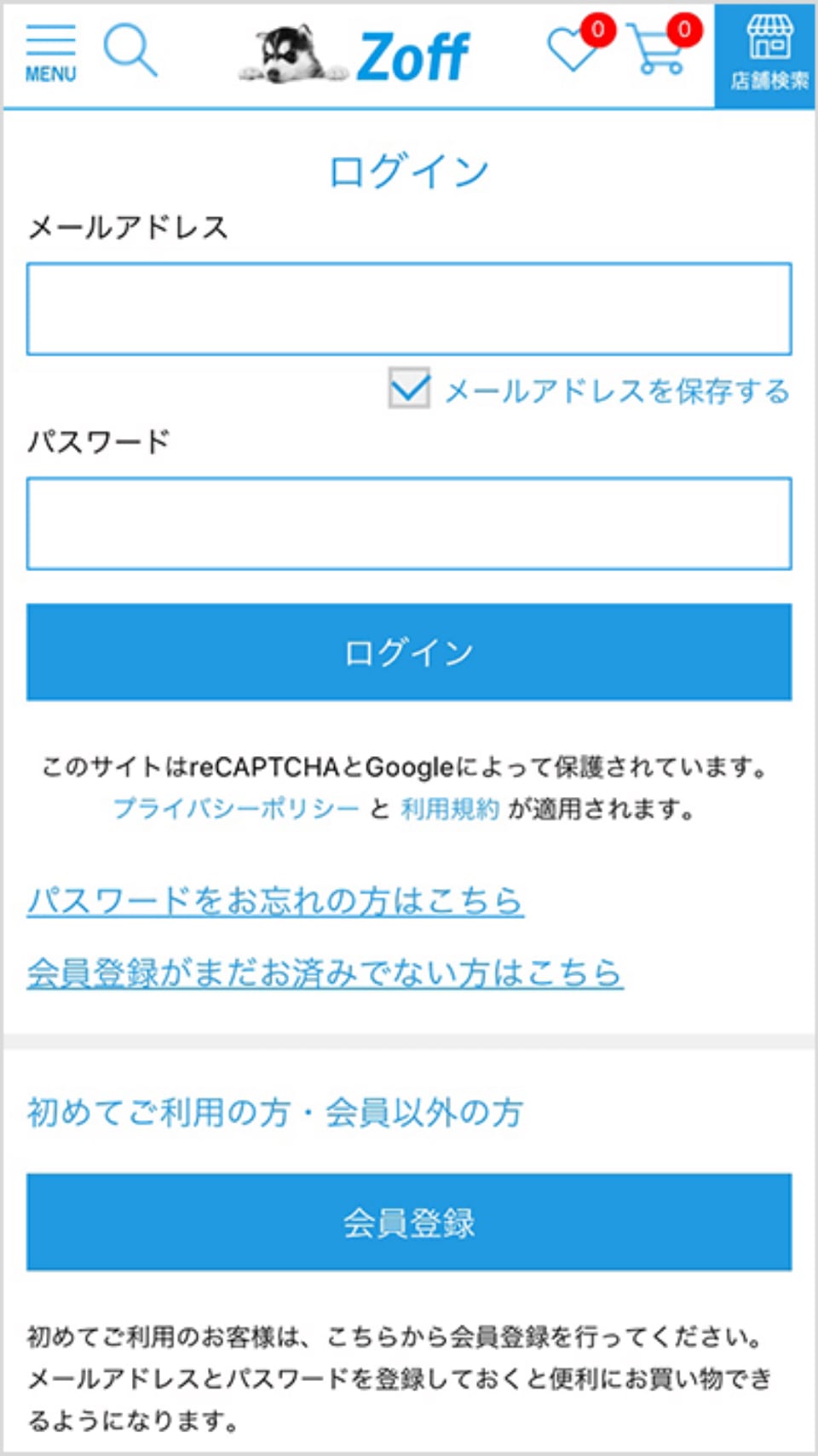Open the プライバシーポリシー link

coord(236,808)
